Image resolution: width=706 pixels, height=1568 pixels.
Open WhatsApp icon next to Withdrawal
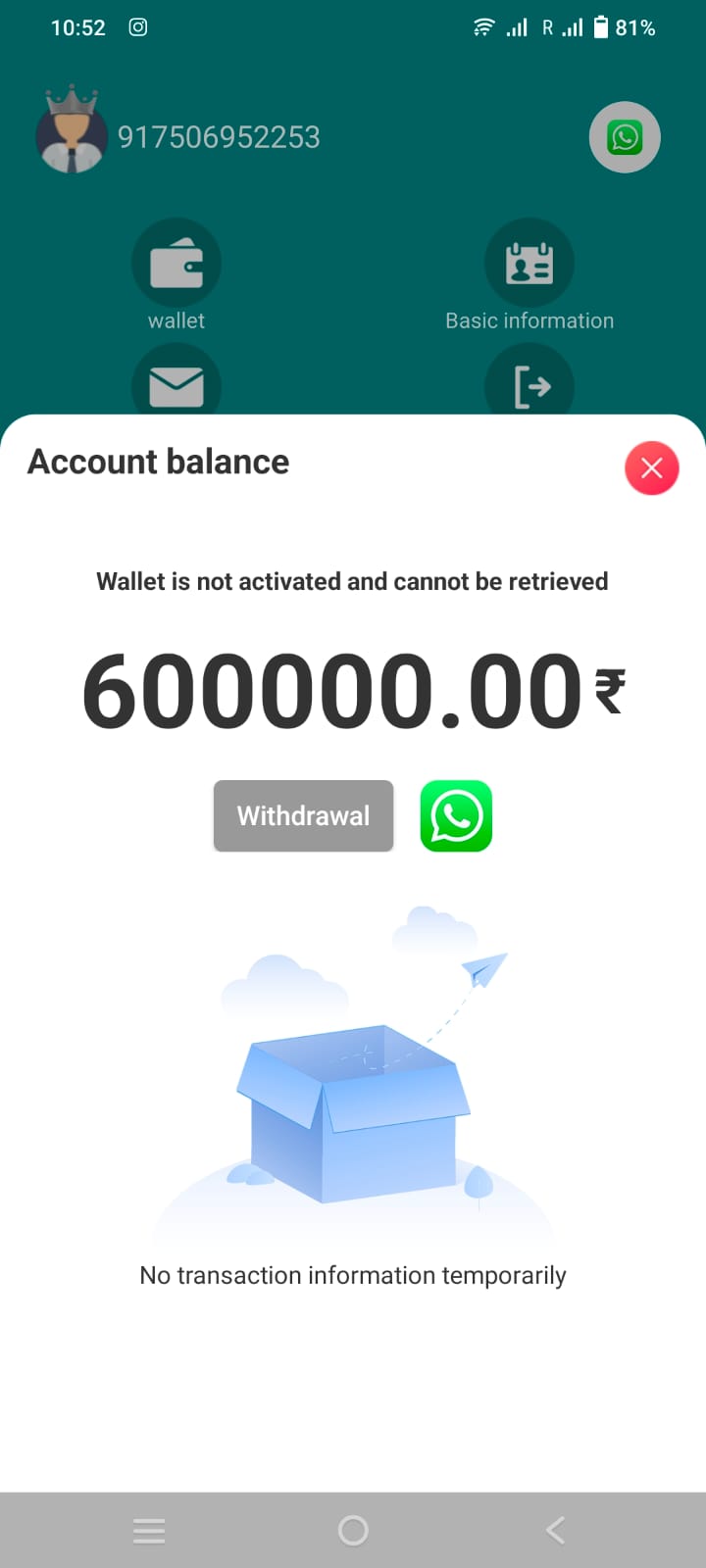tap(456, 815)
